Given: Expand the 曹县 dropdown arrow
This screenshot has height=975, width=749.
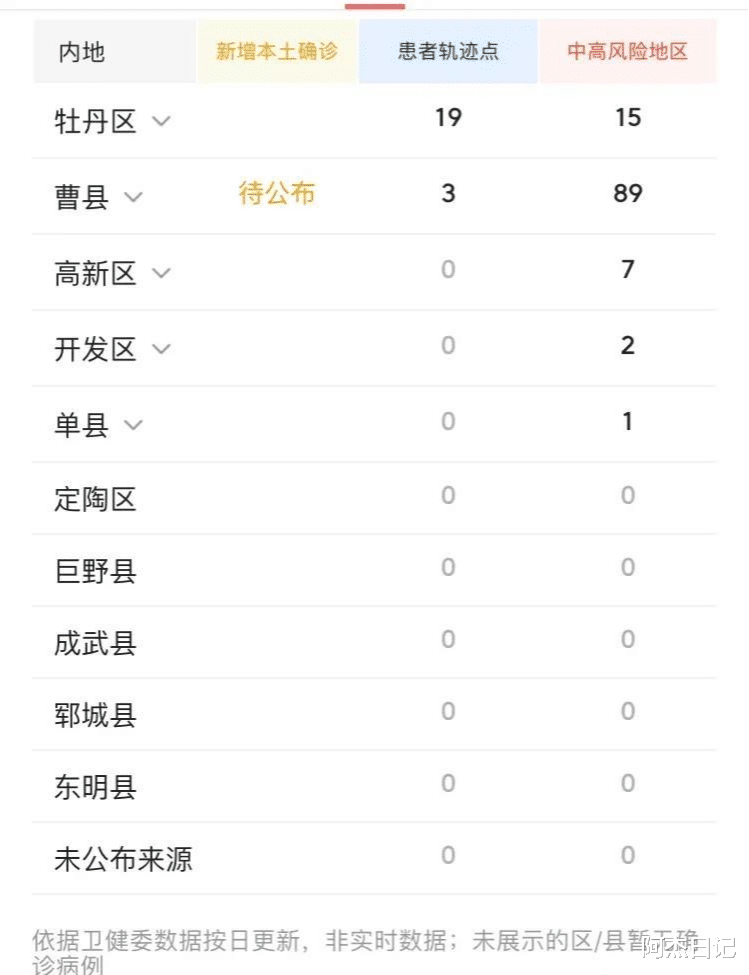Looking at the screenshot, I should (x=136, y=197).
